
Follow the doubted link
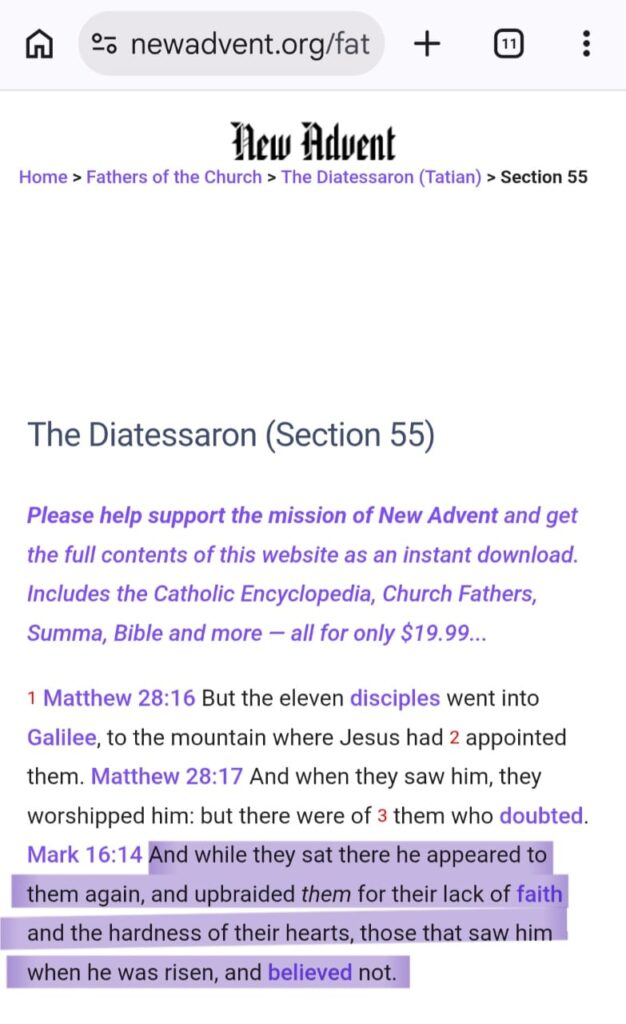541,816
